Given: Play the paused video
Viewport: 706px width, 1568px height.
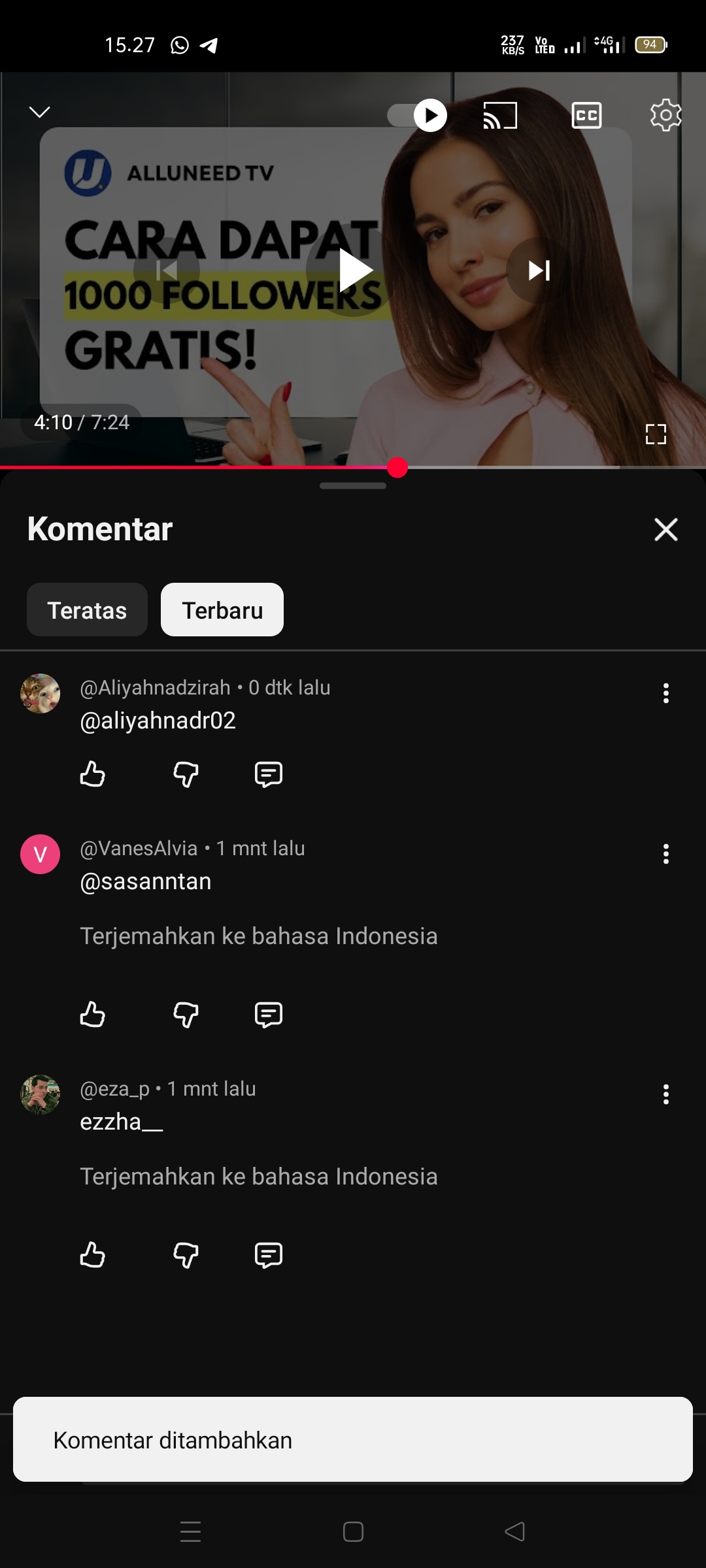Looking at the screenshot, I should pyautogui.click(x=354, y=270).
